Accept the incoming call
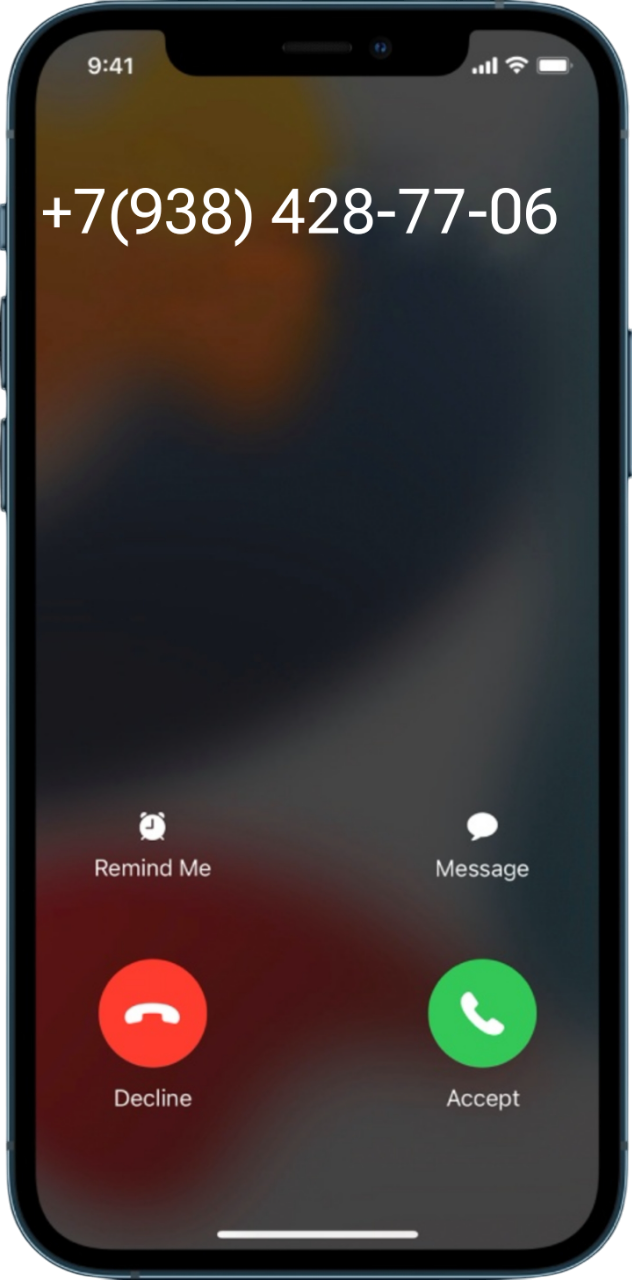This screenshot has width=632, height=1280. click(482, 1013)
